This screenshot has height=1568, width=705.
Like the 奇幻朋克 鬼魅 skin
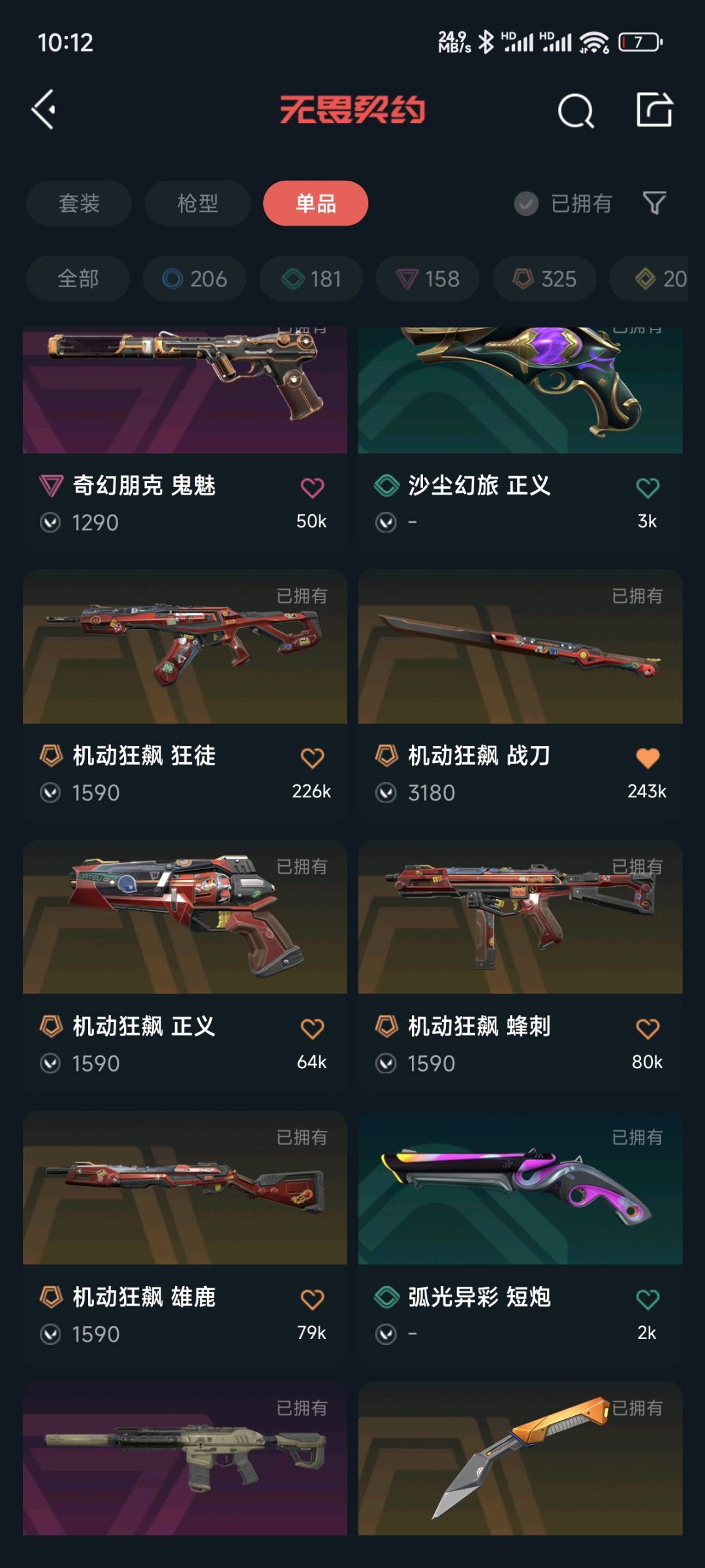tap(312, 488)
